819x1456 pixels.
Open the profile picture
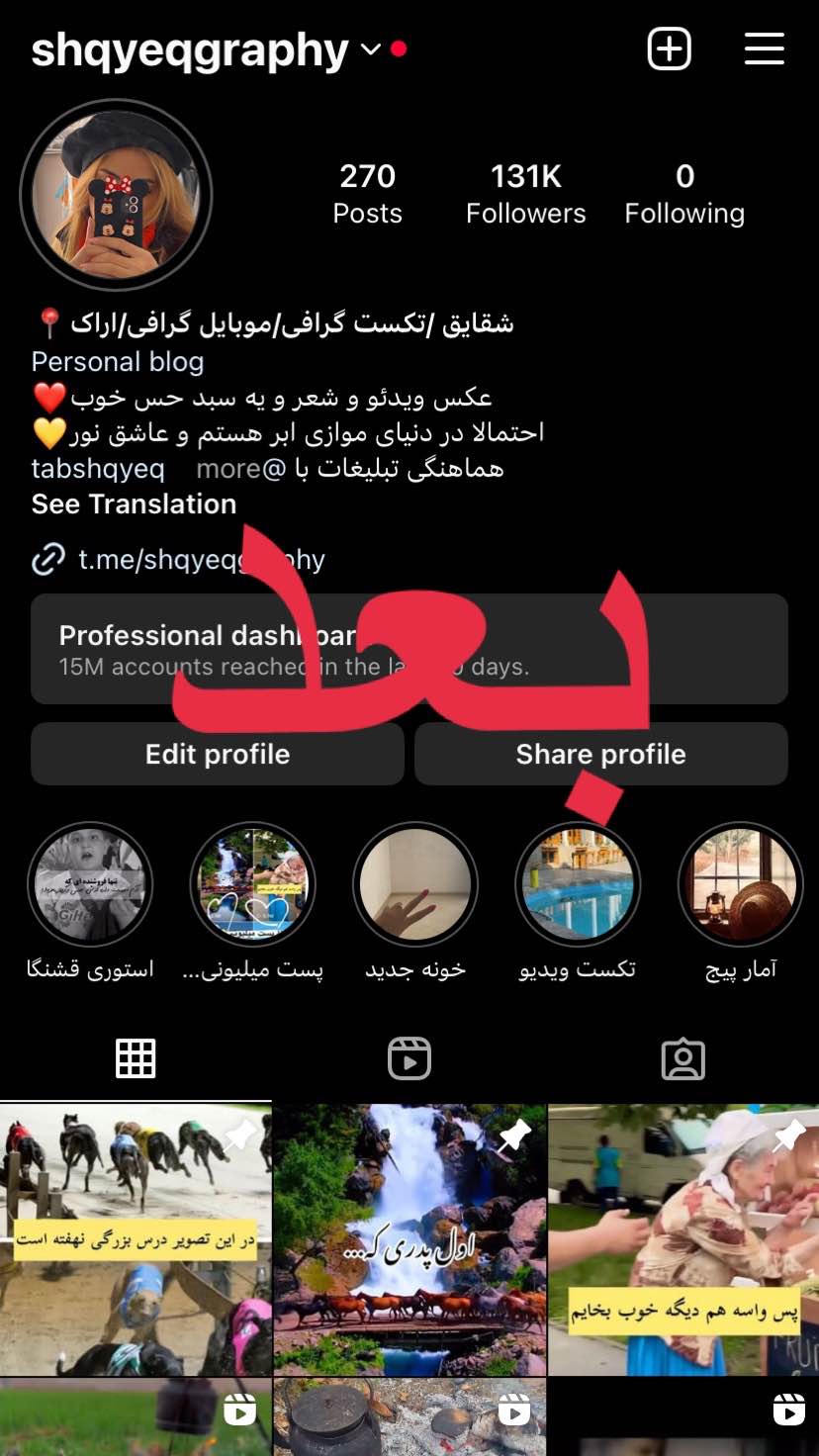pos(116,195)
